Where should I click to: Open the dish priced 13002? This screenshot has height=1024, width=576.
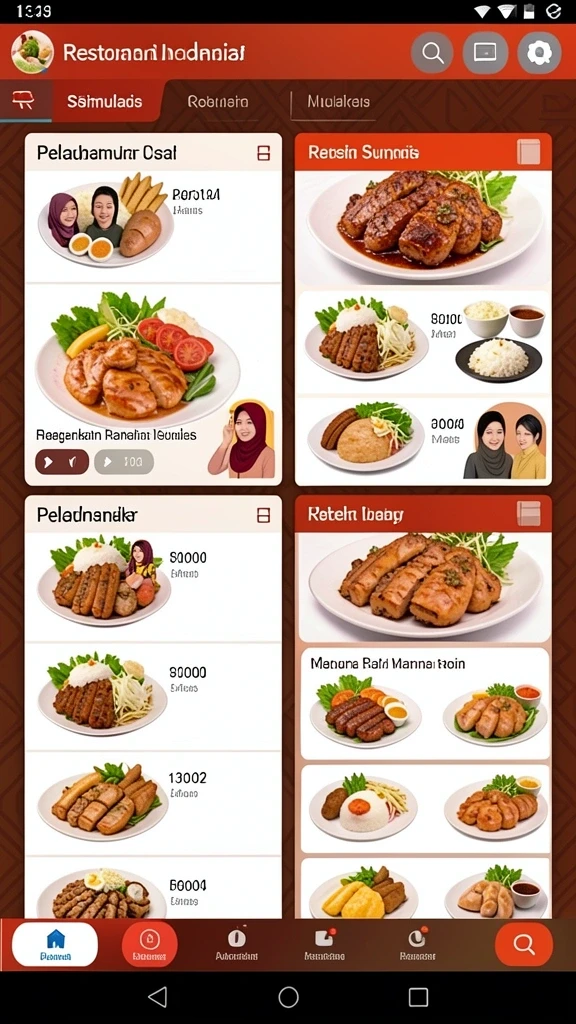(x=153, y=803)
